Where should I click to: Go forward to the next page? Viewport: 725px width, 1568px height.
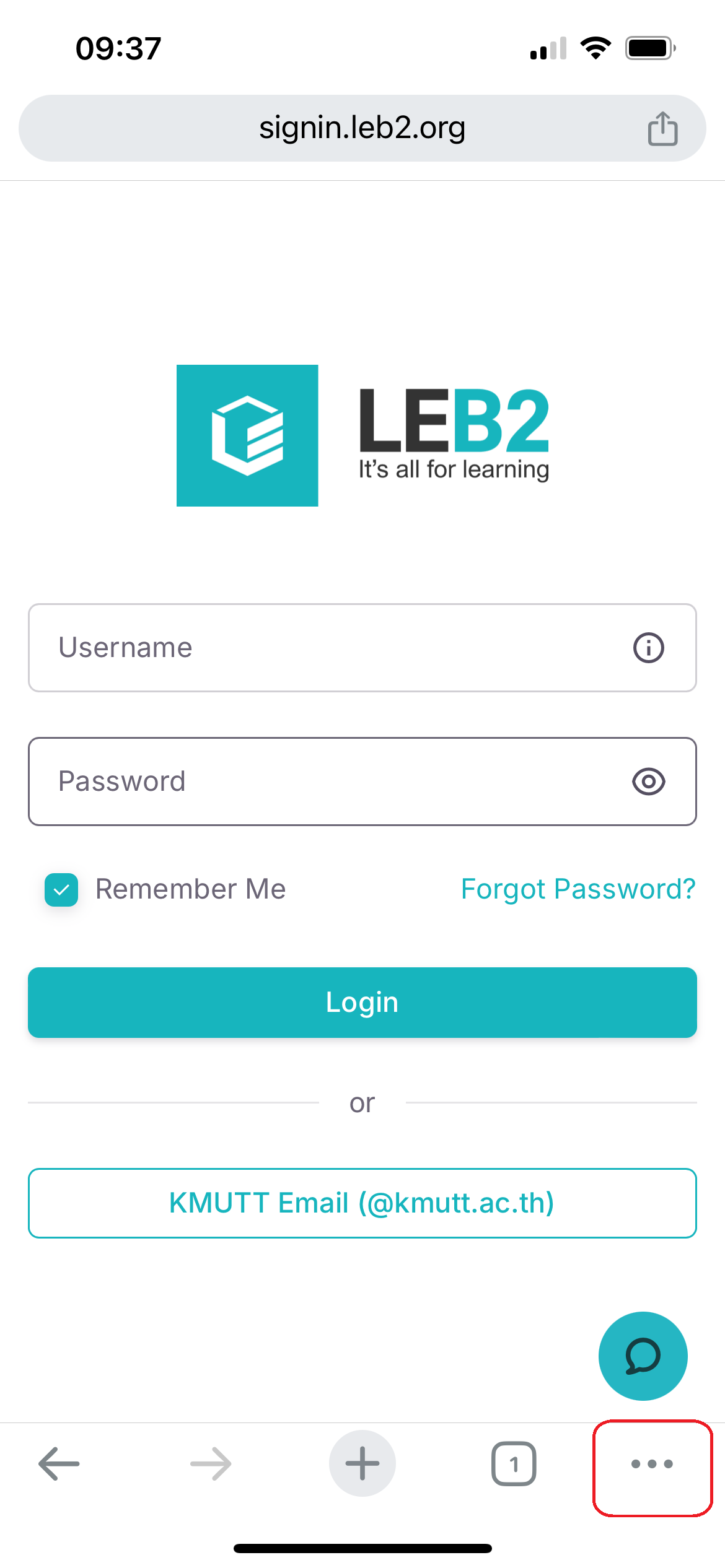(x=211, y=1464)
